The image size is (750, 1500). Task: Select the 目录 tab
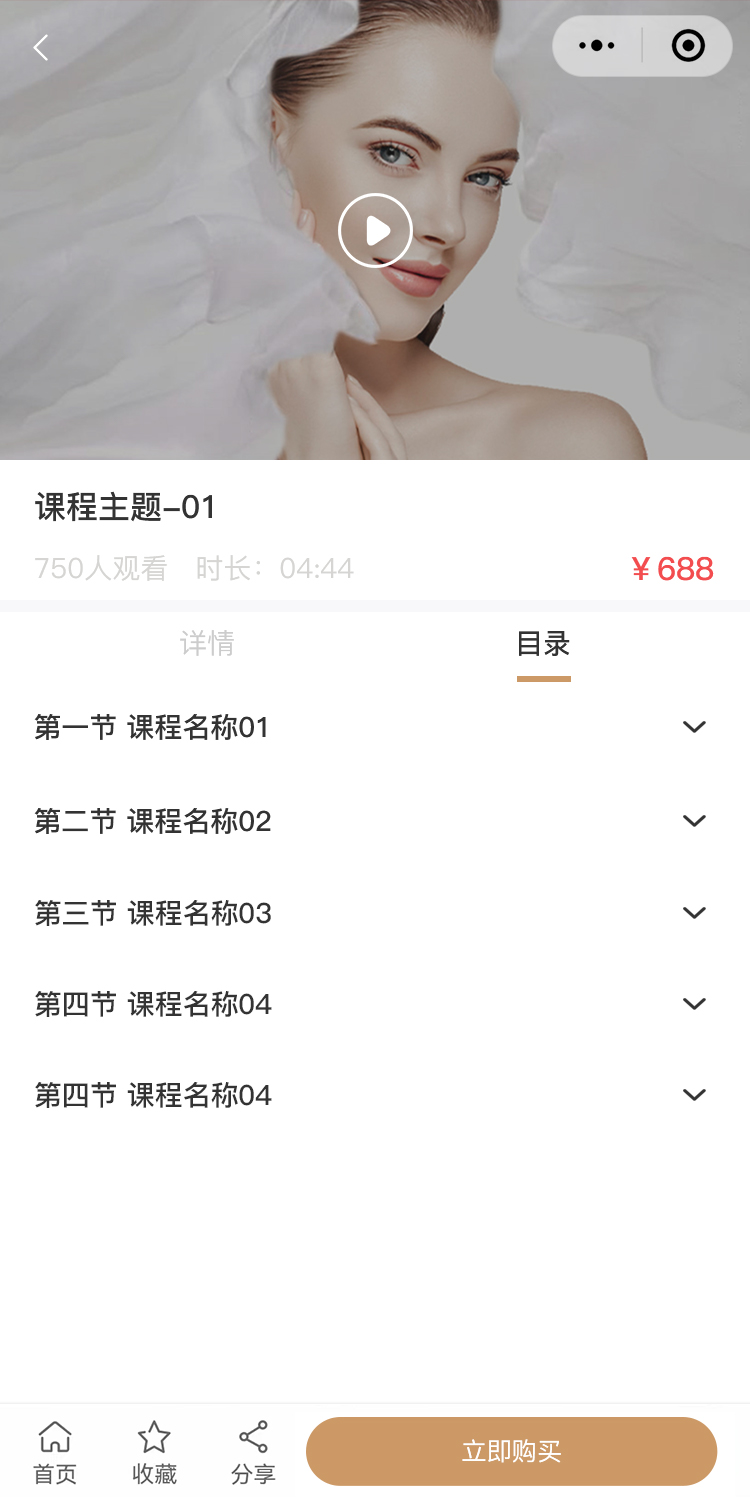pos(543,643)
